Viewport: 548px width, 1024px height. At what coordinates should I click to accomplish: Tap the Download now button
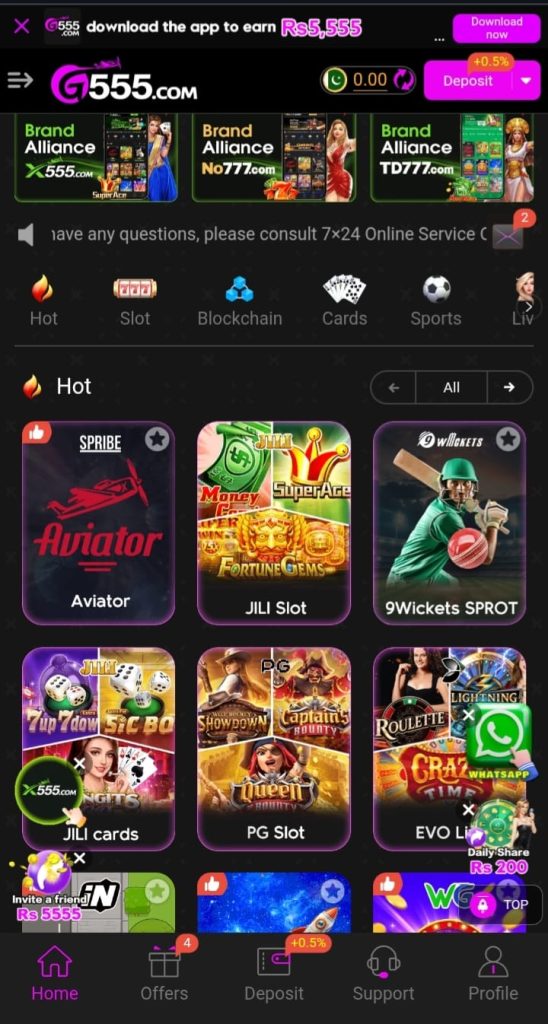coord(496,27)
